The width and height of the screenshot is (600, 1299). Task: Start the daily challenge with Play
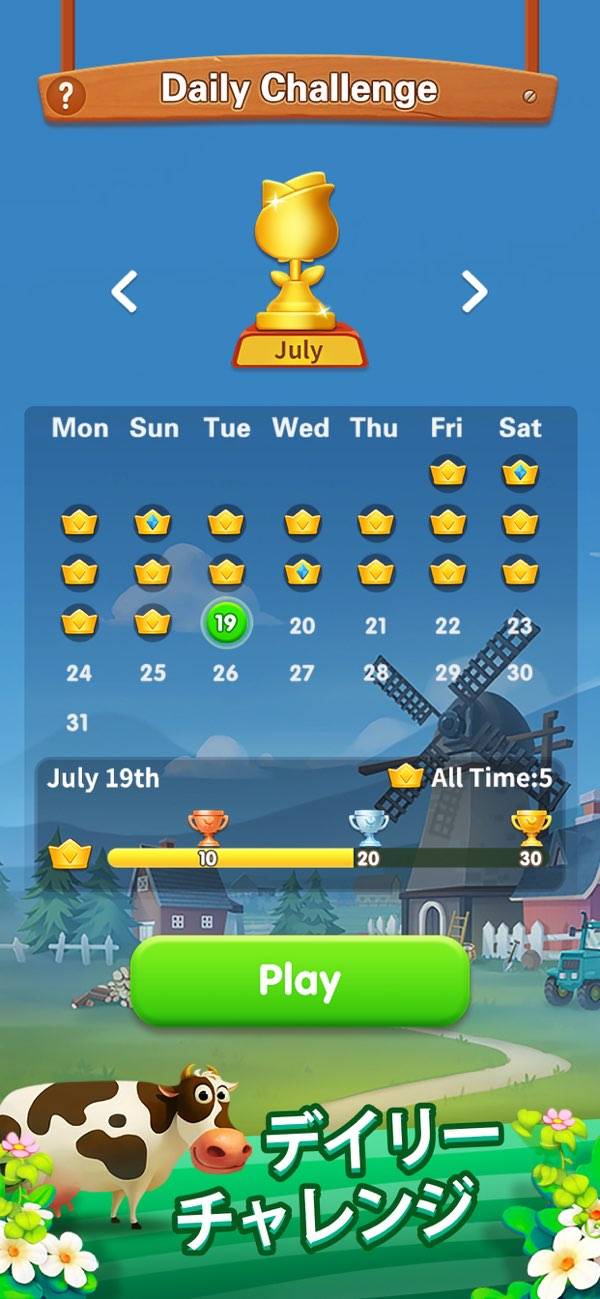pyautogui.click(x=300, y=980)
